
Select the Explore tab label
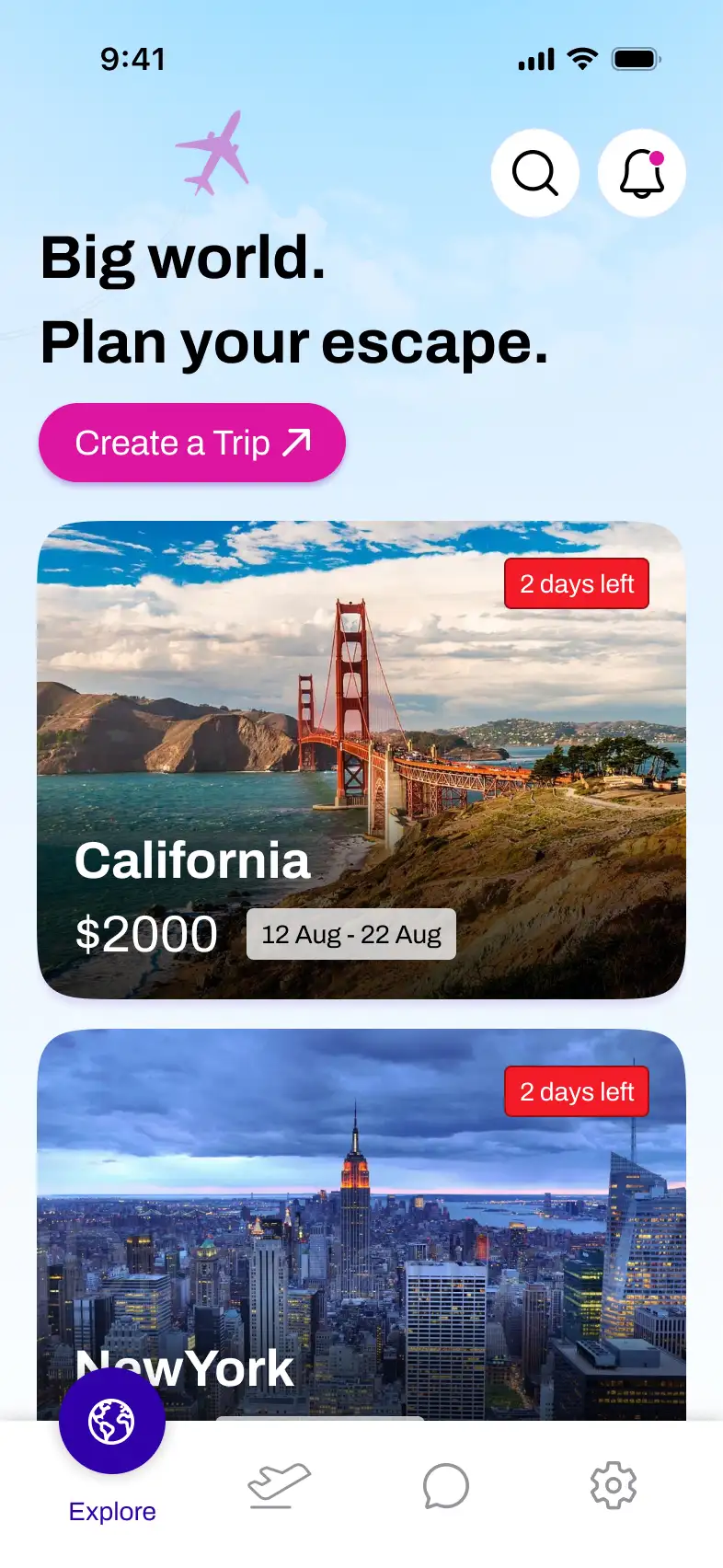pyautogui.click(x=111, y=1510)
